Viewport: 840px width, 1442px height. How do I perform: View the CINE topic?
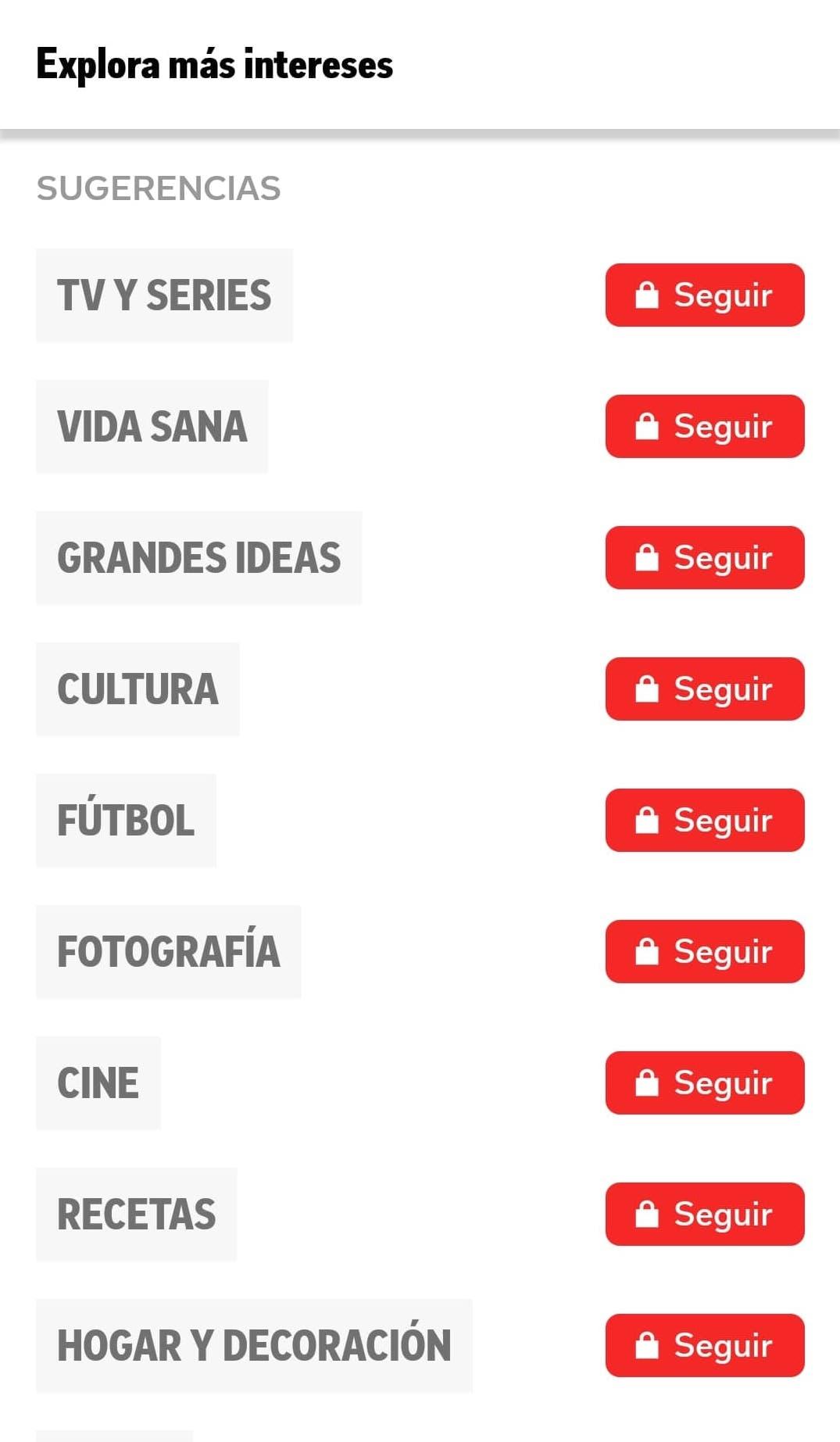click(98, 1083)
